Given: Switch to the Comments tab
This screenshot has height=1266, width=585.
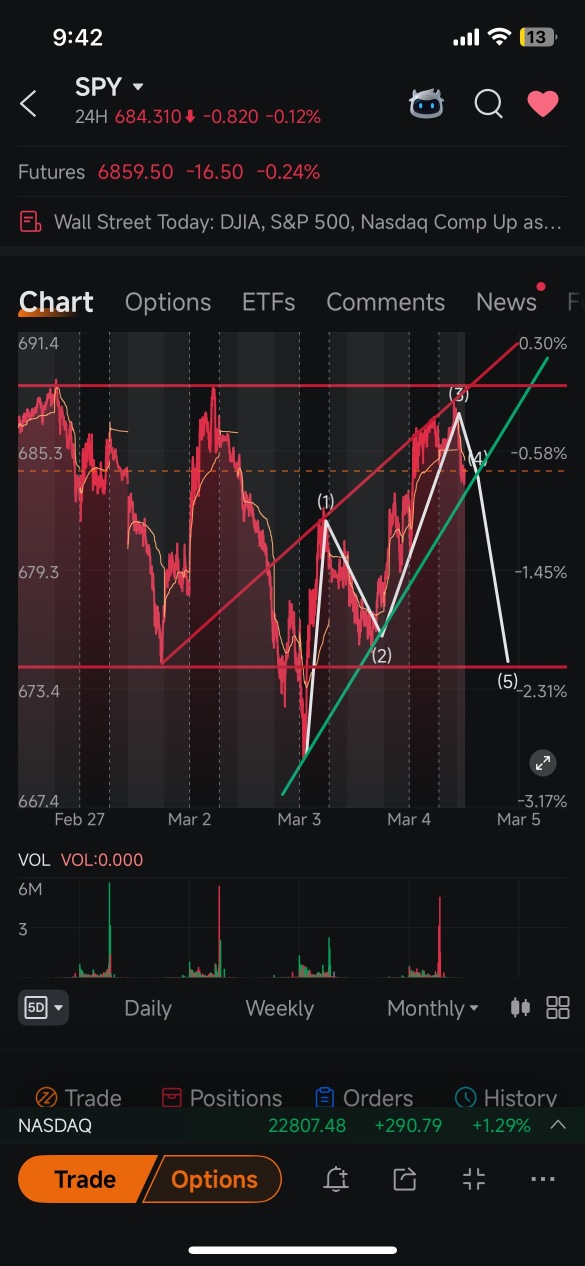Looking at the screenshot, I should point(385,302).
